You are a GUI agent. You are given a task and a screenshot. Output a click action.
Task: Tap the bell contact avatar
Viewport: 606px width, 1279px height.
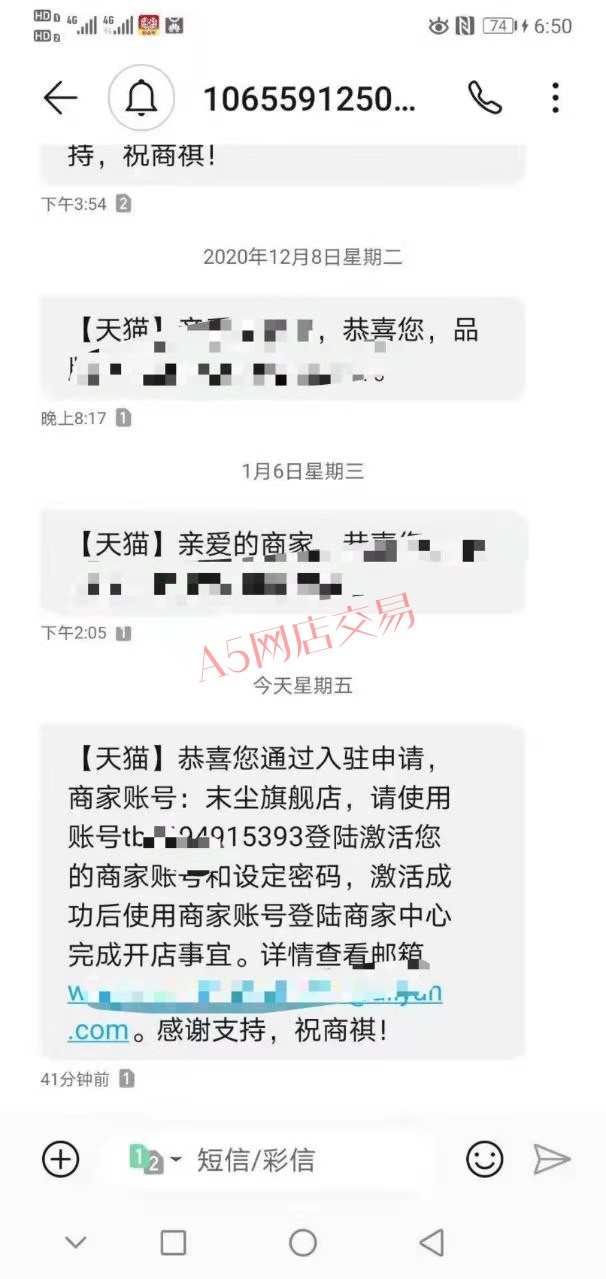point(141,98)
